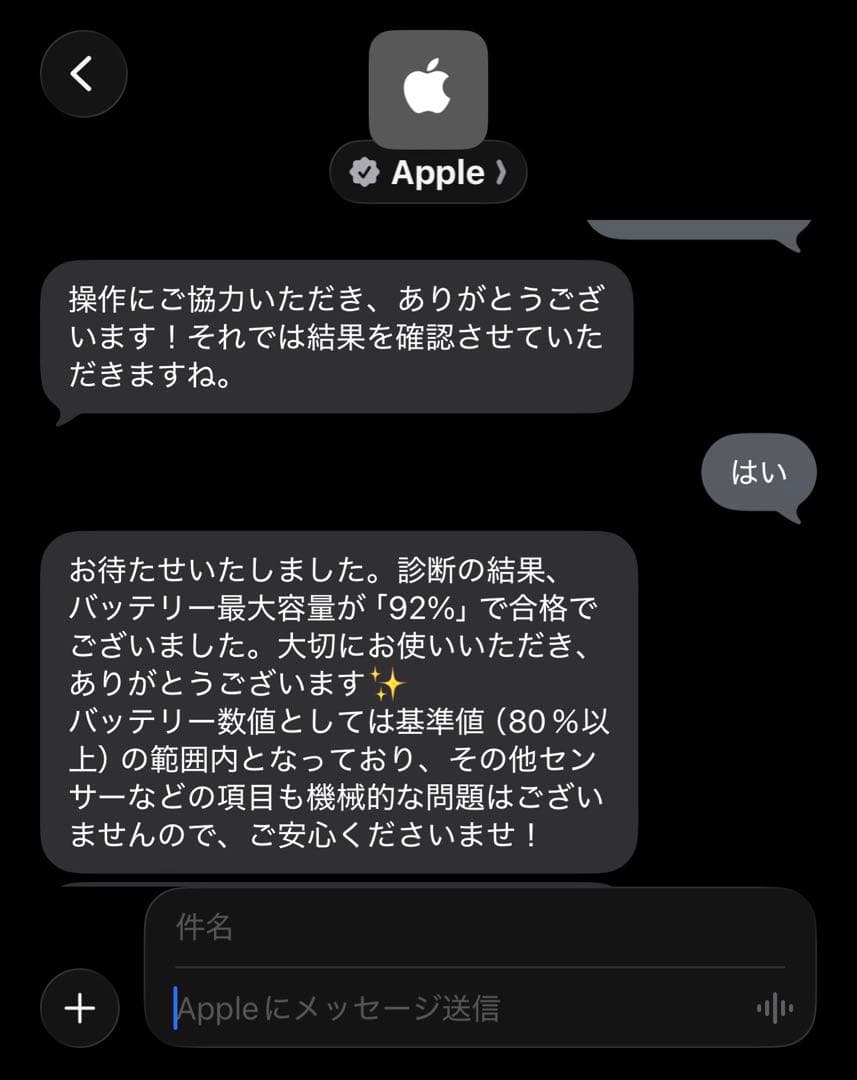Focus the Appleにメッセージ送信 compose field
The height and width of the screenshot is (1080, 857).
click(400, 1009)
